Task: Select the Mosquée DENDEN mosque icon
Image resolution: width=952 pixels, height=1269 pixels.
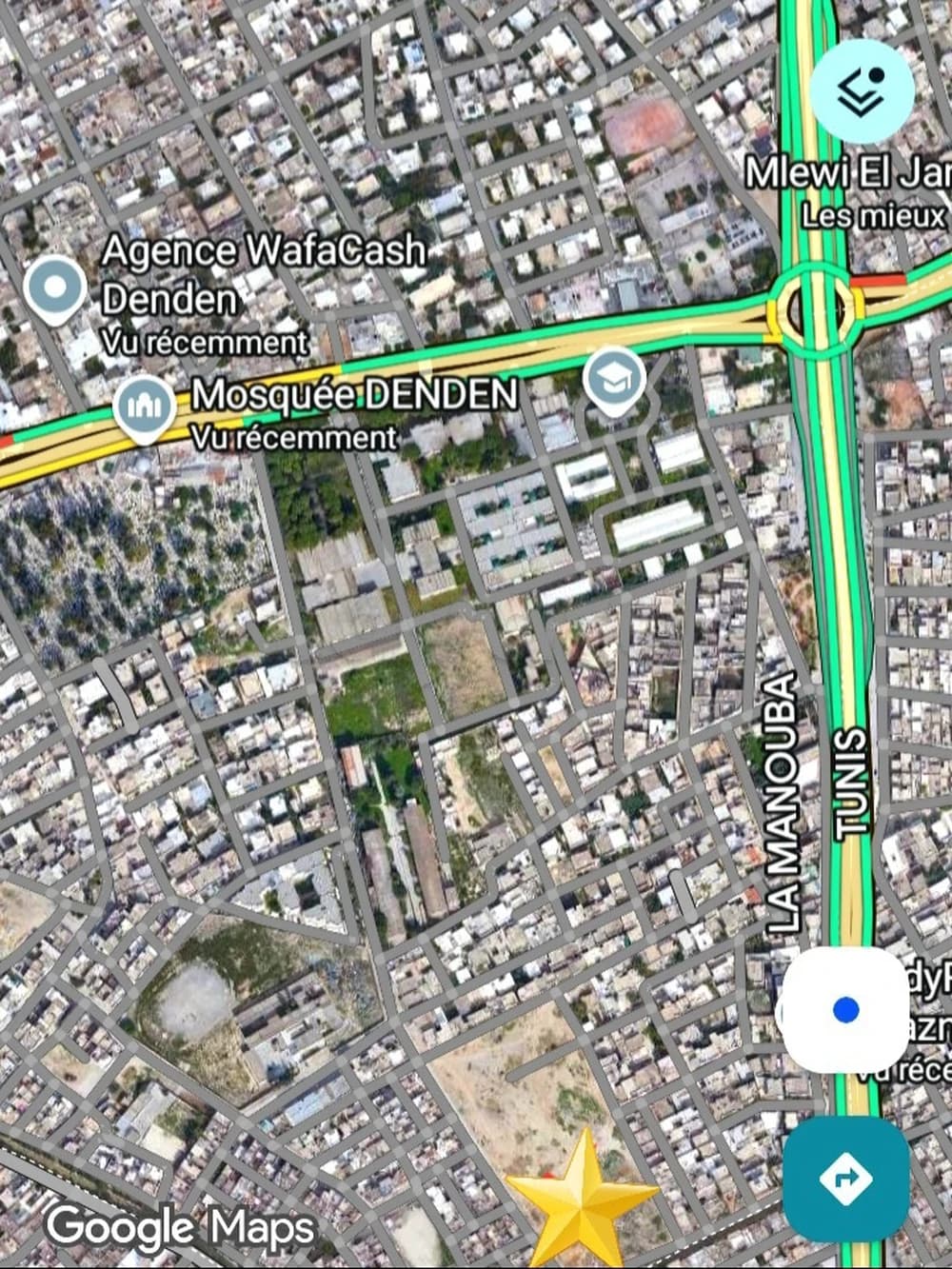Action: coord(143,406)
